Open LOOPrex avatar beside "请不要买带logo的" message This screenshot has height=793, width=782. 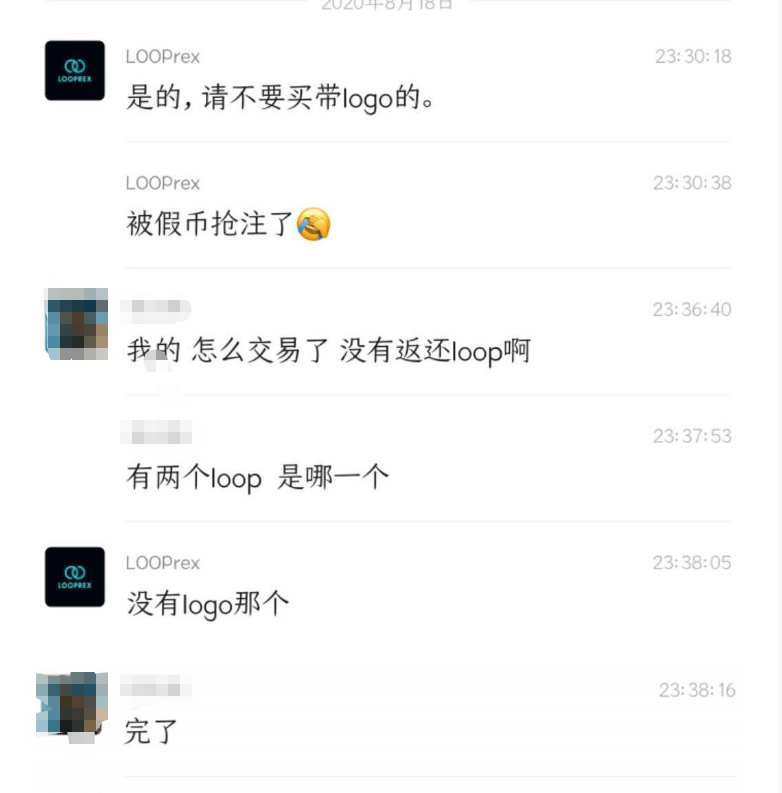[x=75, y=70]
